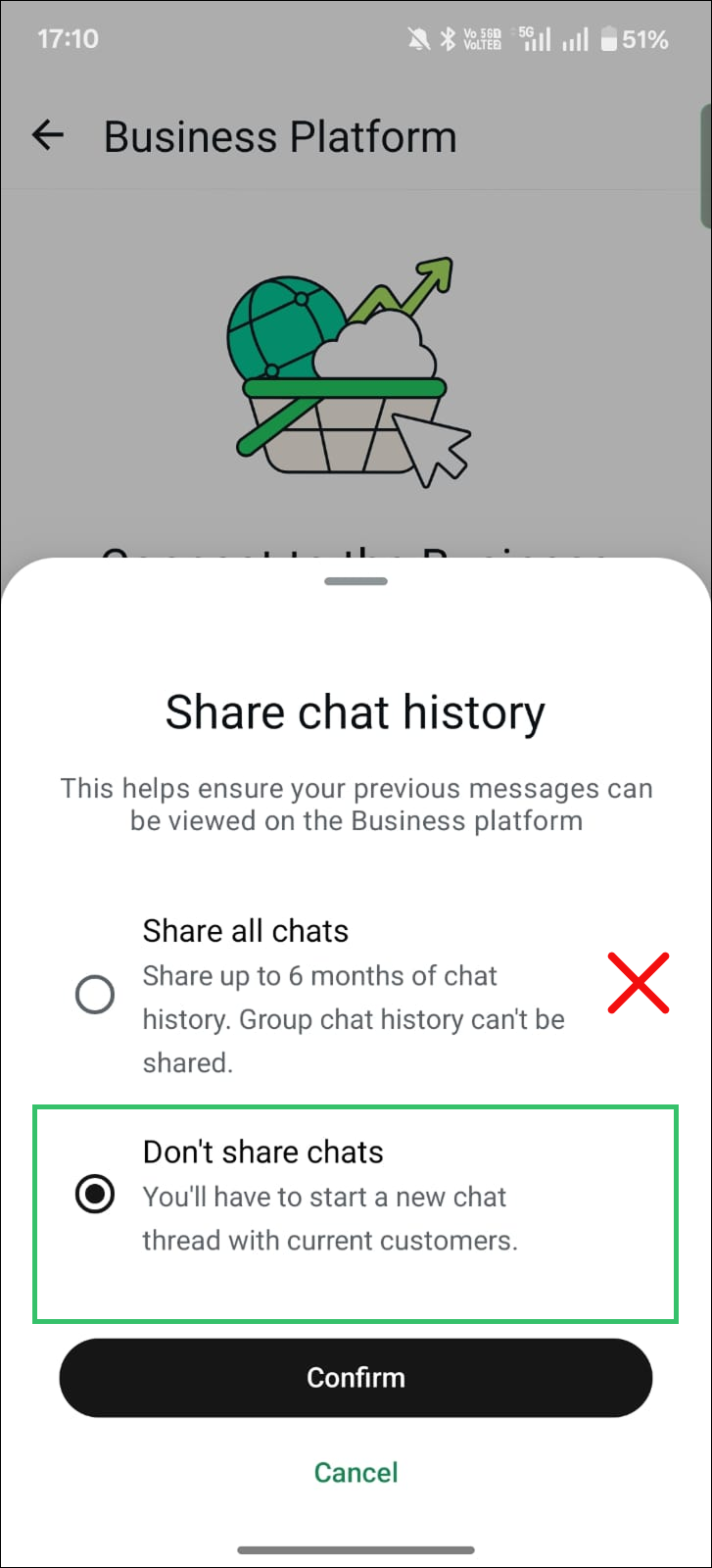Confirm the chat history choice
The height and width of the screenshot is (1568, 712).
tap(356, 1377)
